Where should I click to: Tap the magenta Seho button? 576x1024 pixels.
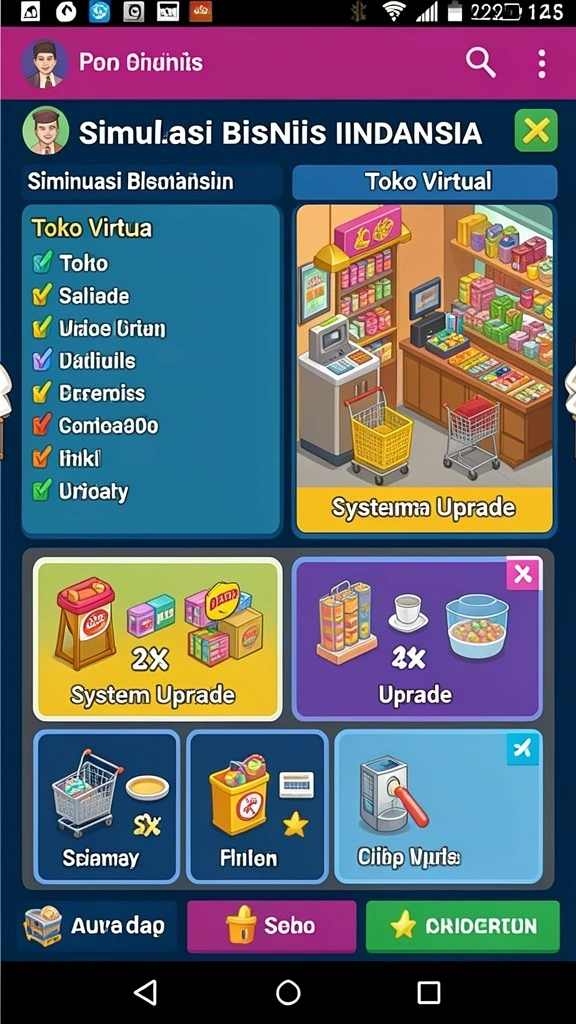pyautogui.click(x=272, y=926)
